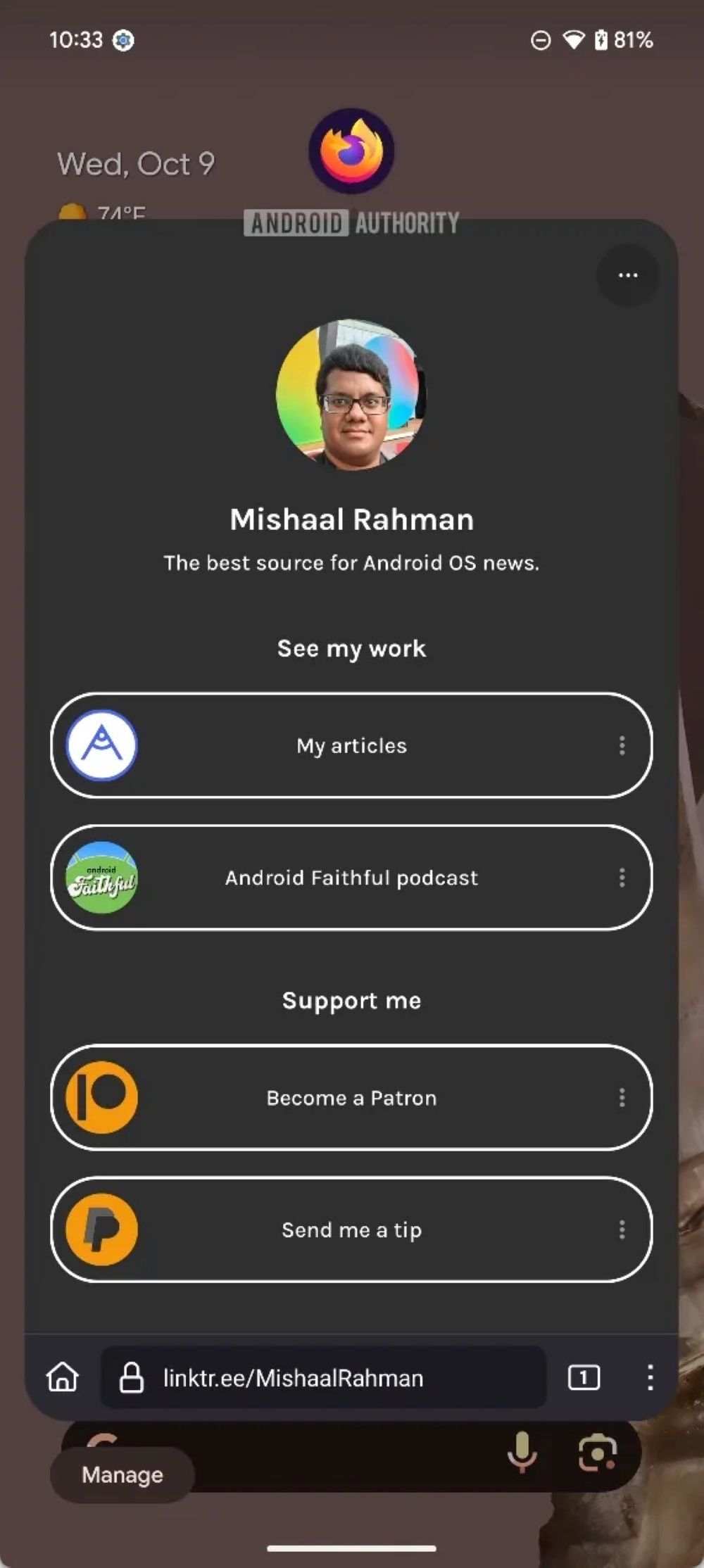Open the browser overflow menu
The width and height of the screenshot is (704, 1568).
click(x=650, y=1377)
